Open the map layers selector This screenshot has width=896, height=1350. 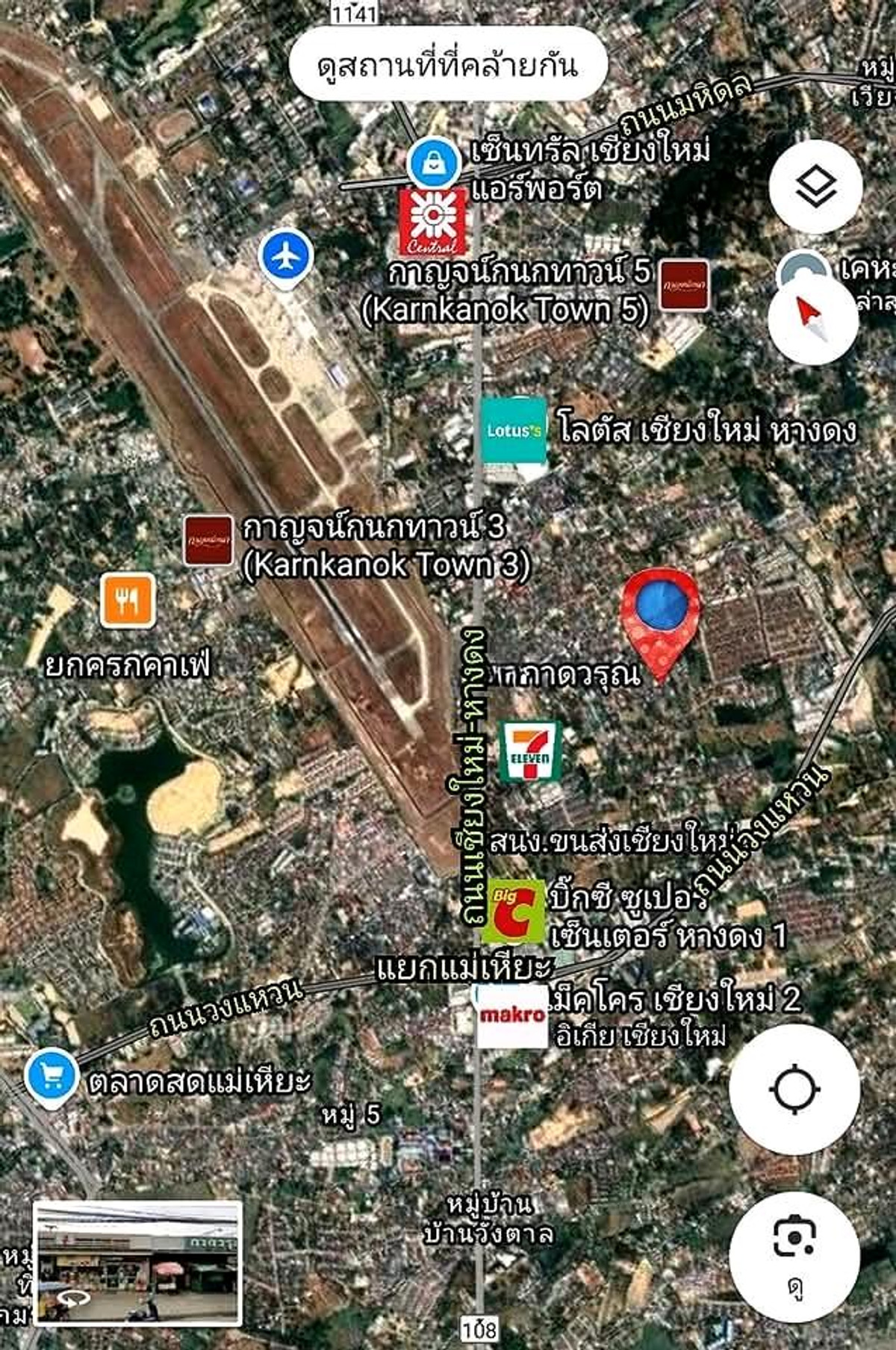pyautogui.click(x=815, y=185)
